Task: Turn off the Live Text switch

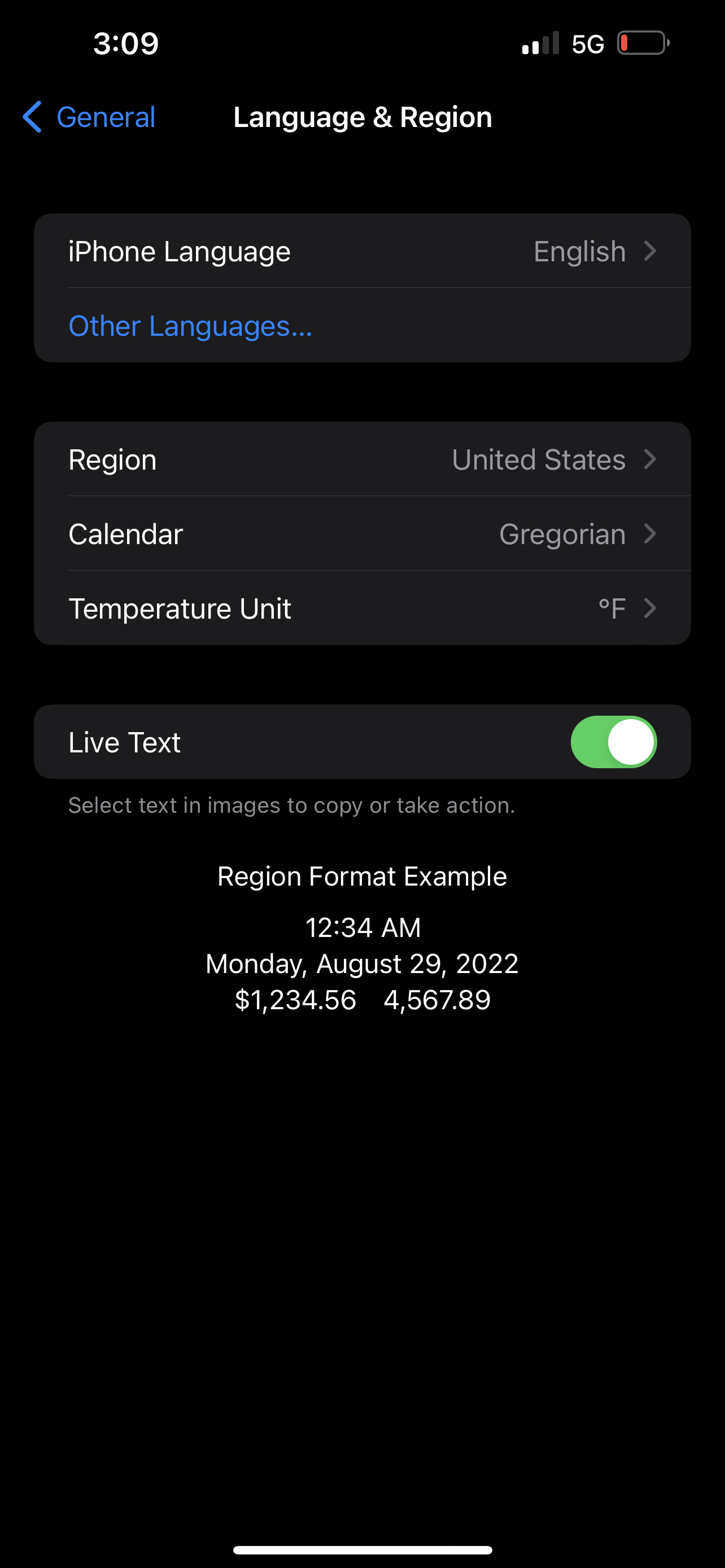Action: tap(613, 742)
